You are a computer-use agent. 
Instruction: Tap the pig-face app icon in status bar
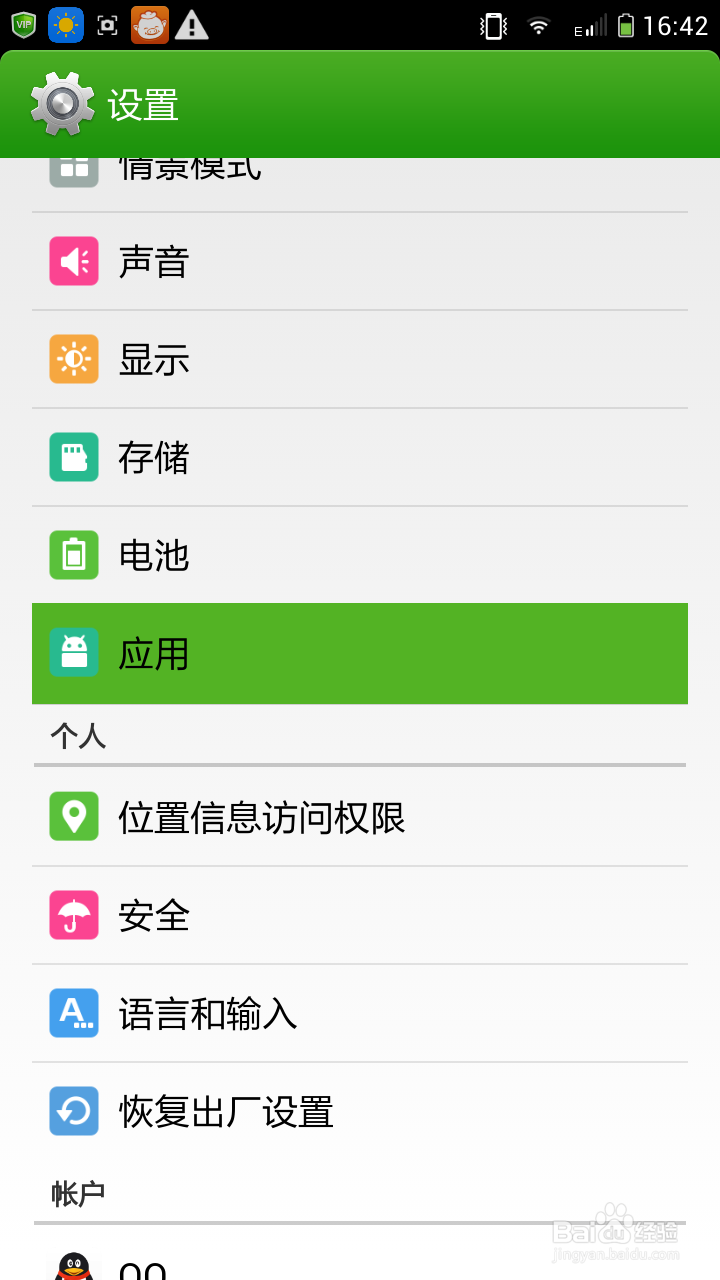(148, 24)
